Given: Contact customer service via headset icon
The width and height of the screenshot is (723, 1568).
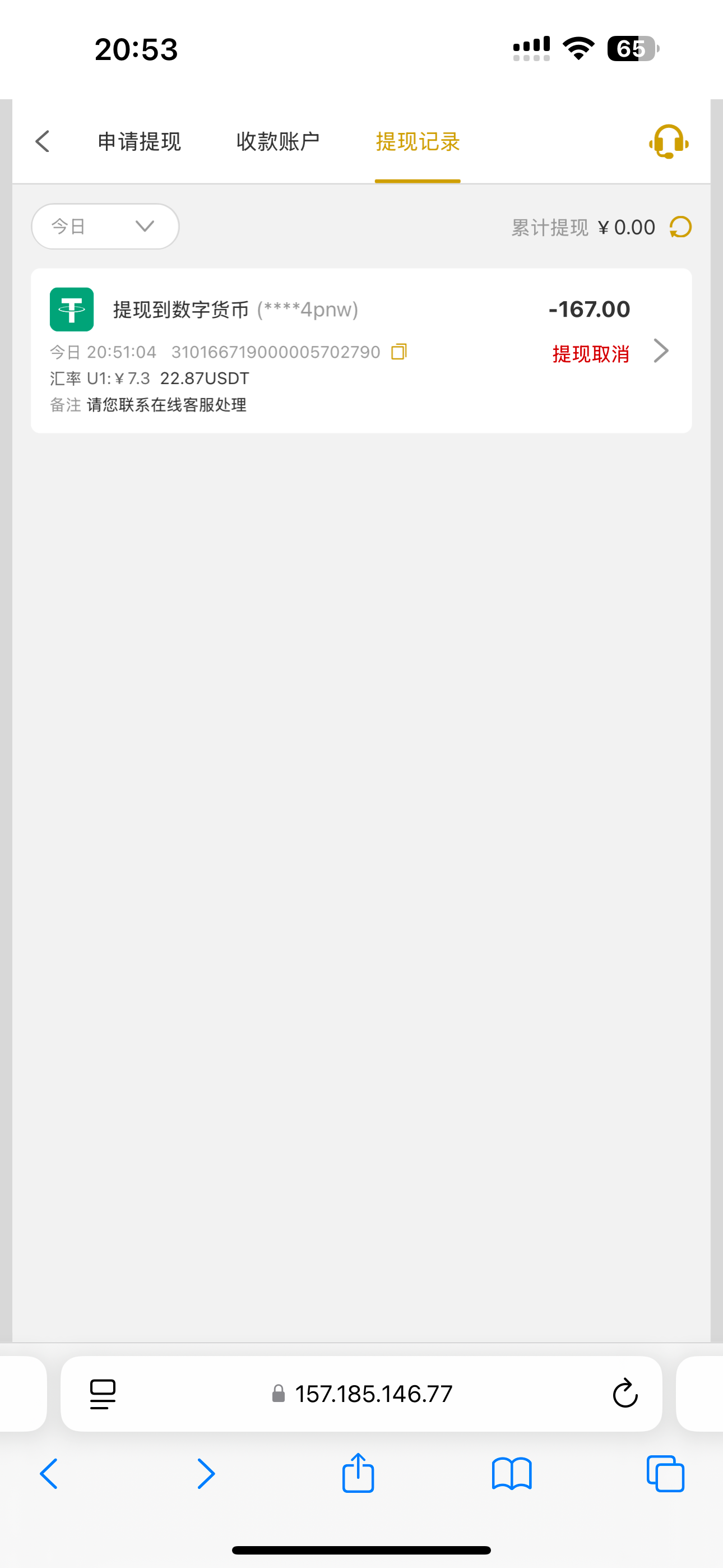Looking at the screenshot, I should [668, 142].
